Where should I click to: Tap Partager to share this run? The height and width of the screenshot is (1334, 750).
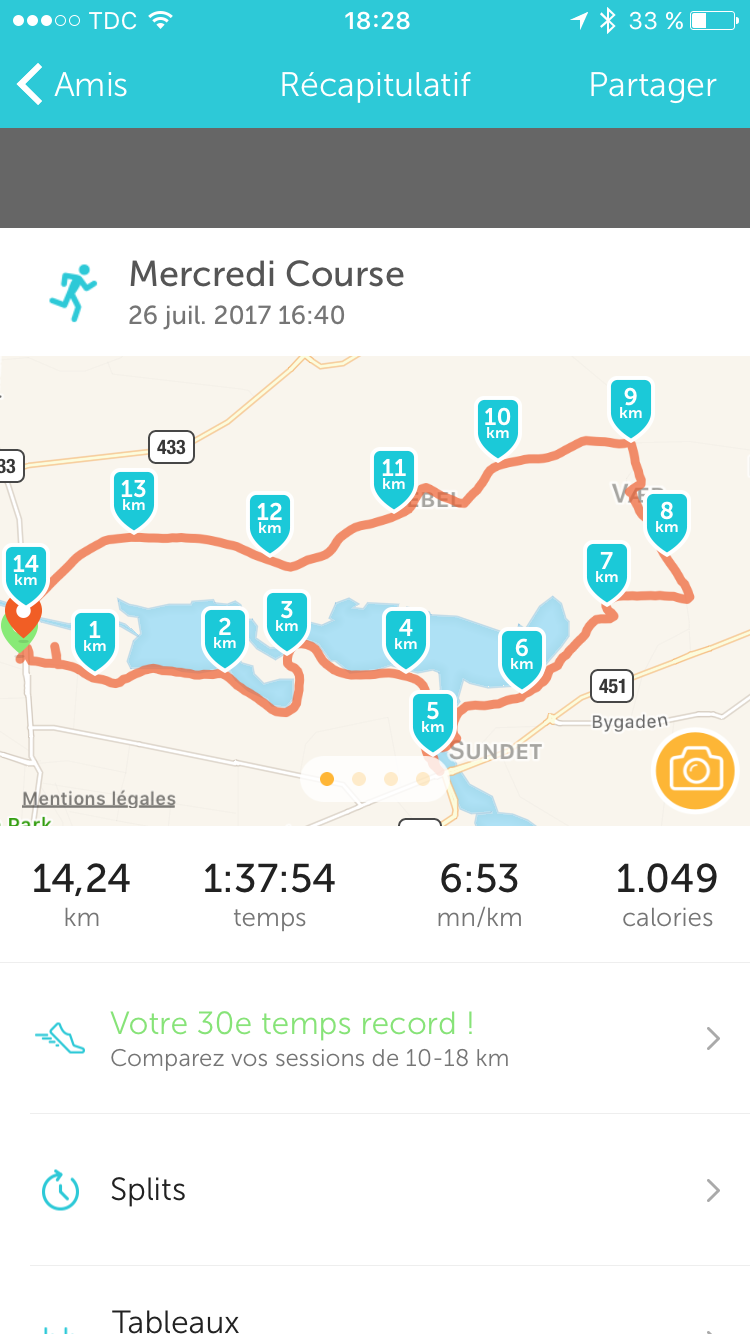pos(652,85)
